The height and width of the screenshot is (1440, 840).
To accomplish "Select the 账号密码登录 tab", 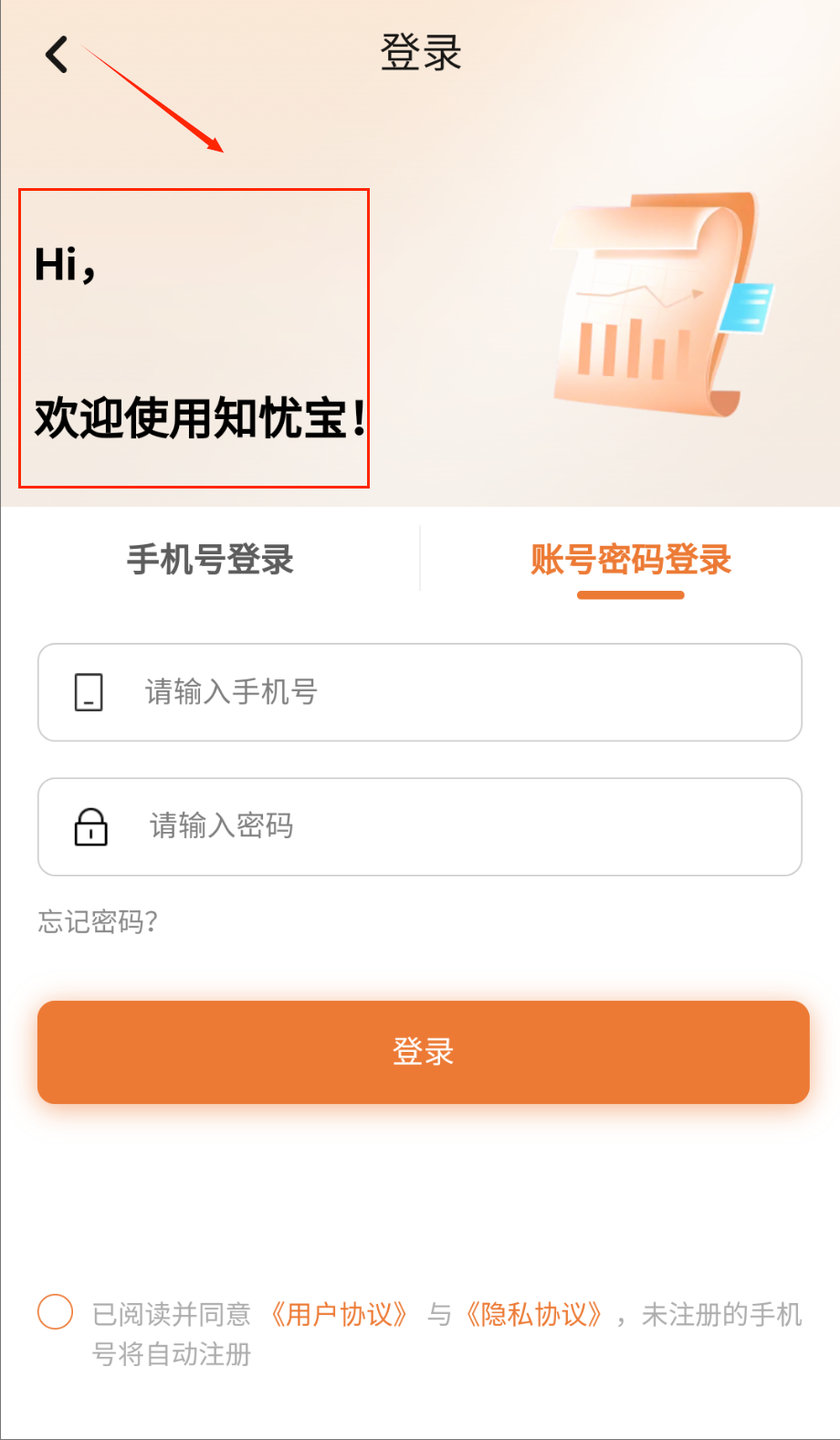I will tap(630, 560).
